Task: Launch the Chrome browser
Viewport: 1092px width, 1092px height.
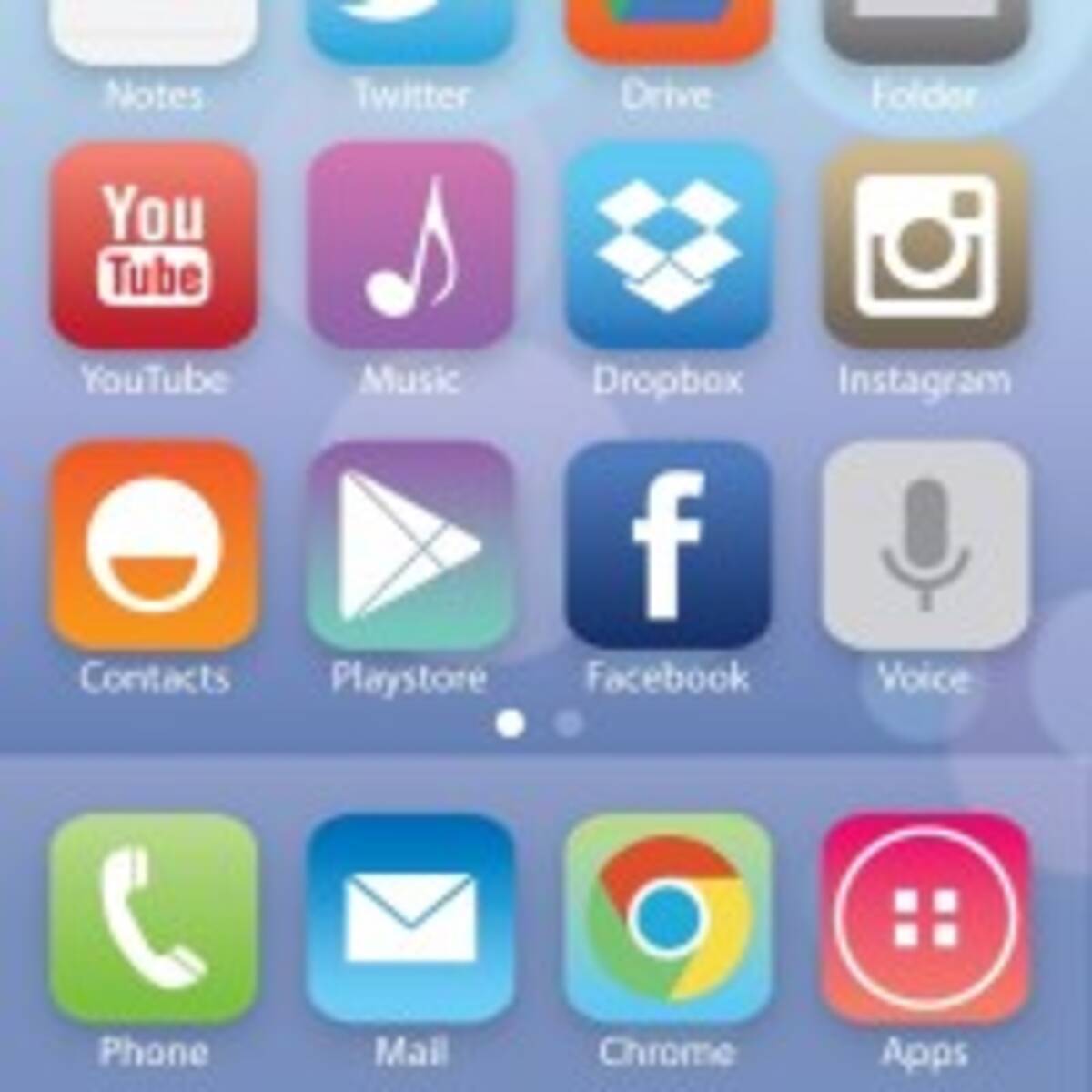Action: coord(668,919)
